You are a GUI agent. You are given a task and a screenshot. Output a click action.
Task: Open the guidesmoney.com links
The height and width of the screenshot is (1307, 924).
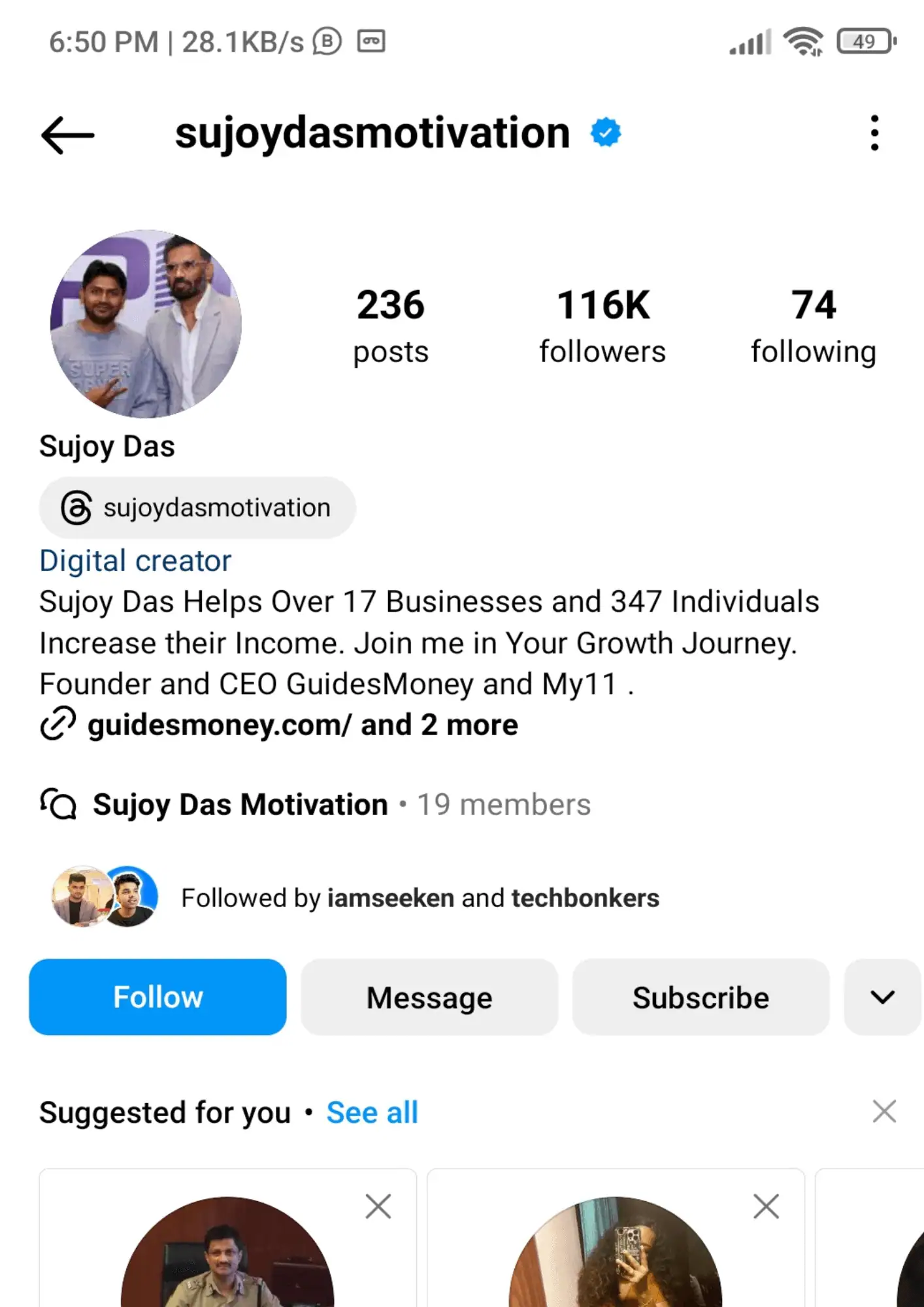(x=302, y=725)
